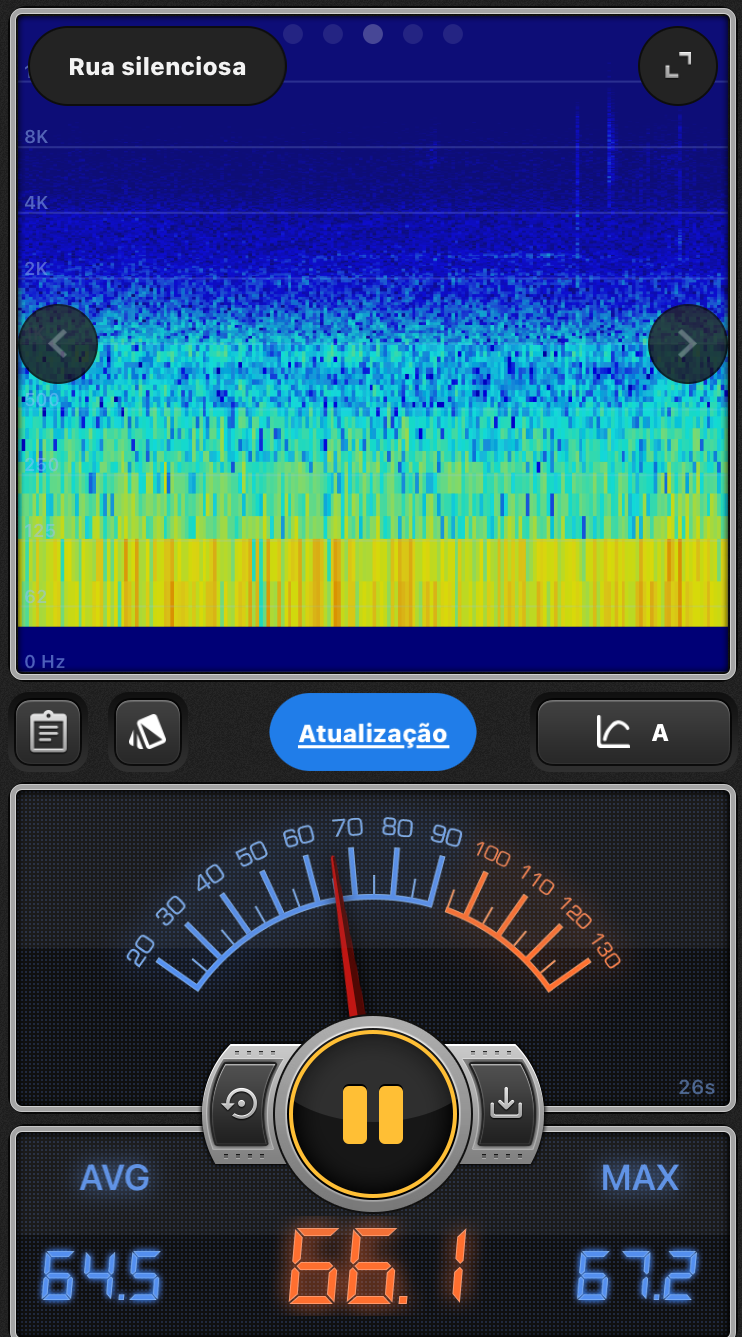Screen dimensions: 742x1337
Task: Reset the sound measurement
Action: click(242, 1104)
